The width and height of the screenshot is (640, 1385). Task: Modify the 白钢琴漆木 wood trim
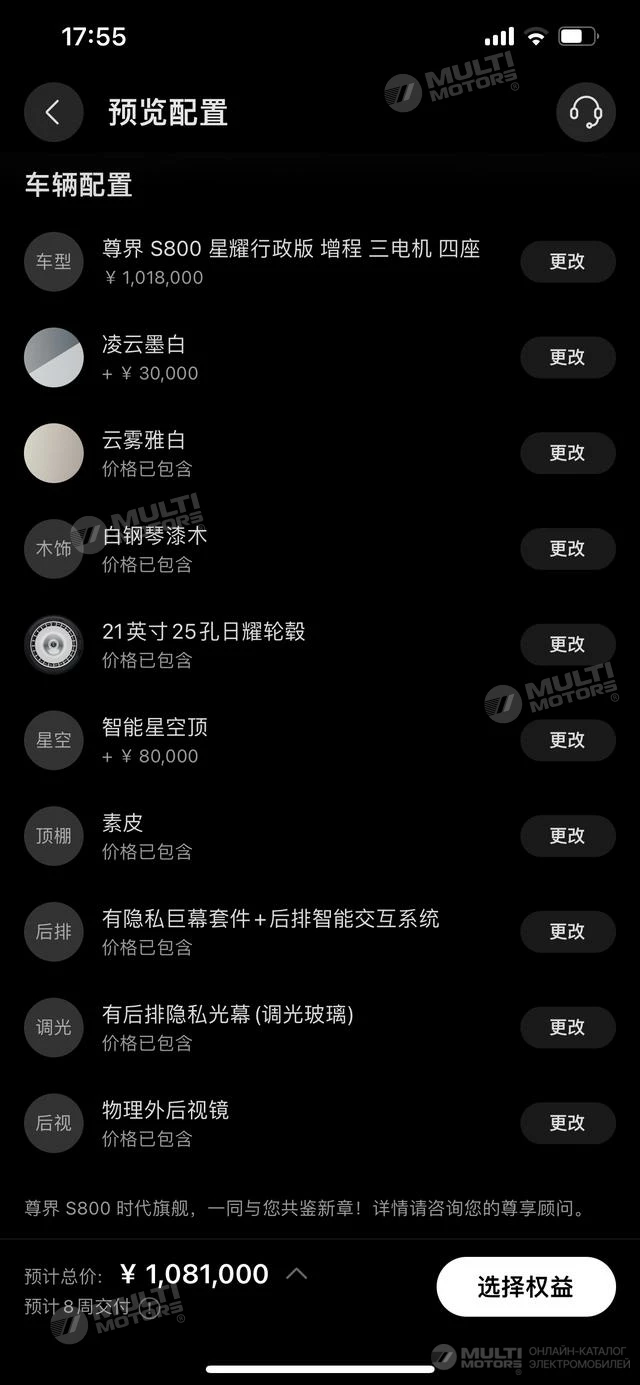[x=567, y=549]
